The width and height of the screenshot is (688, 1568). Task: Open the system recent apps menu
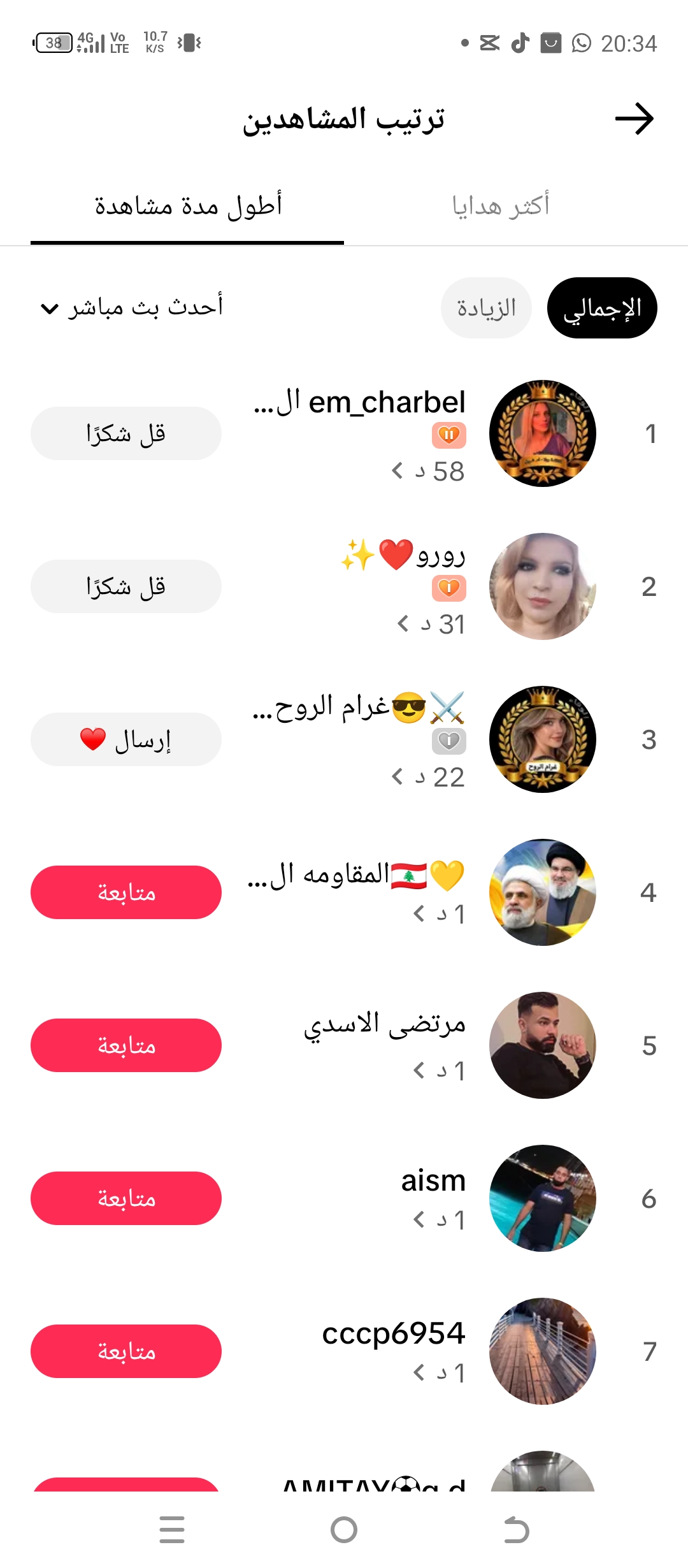(x=172, y=1530)
